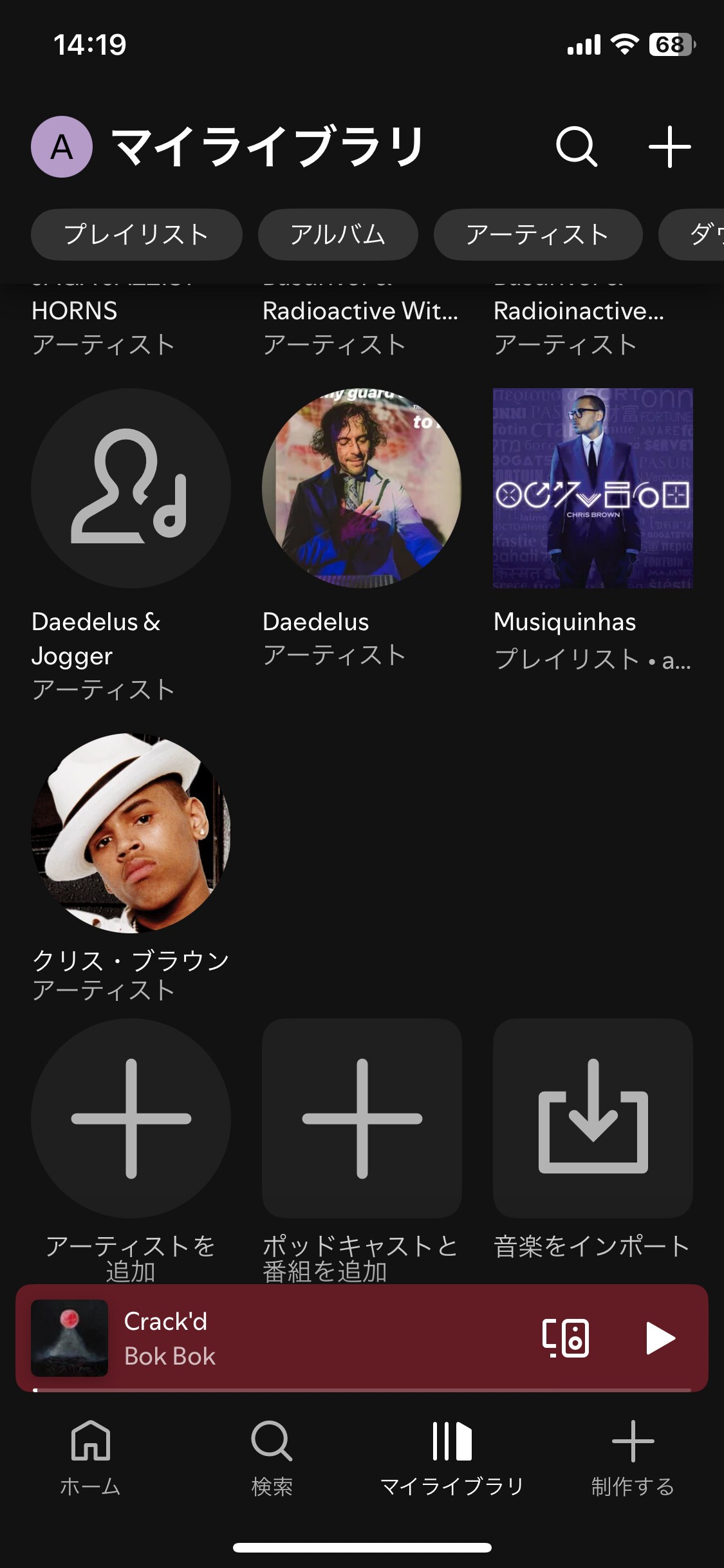Open the profile avatar A
The image size is (724, 1568).
tap(62, 147)
